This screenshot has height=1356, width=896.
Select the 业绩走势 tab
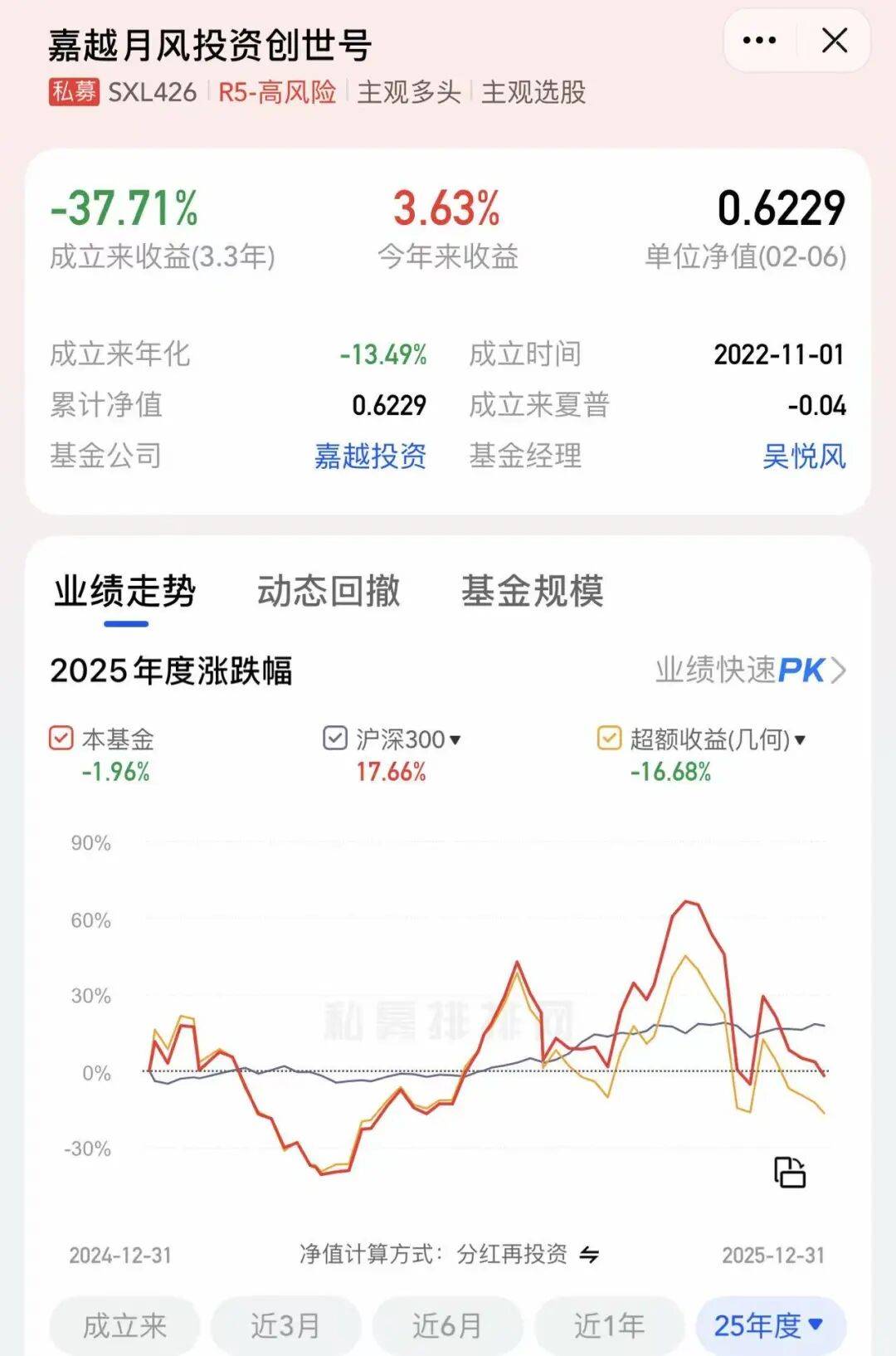[x=124, y=592]
